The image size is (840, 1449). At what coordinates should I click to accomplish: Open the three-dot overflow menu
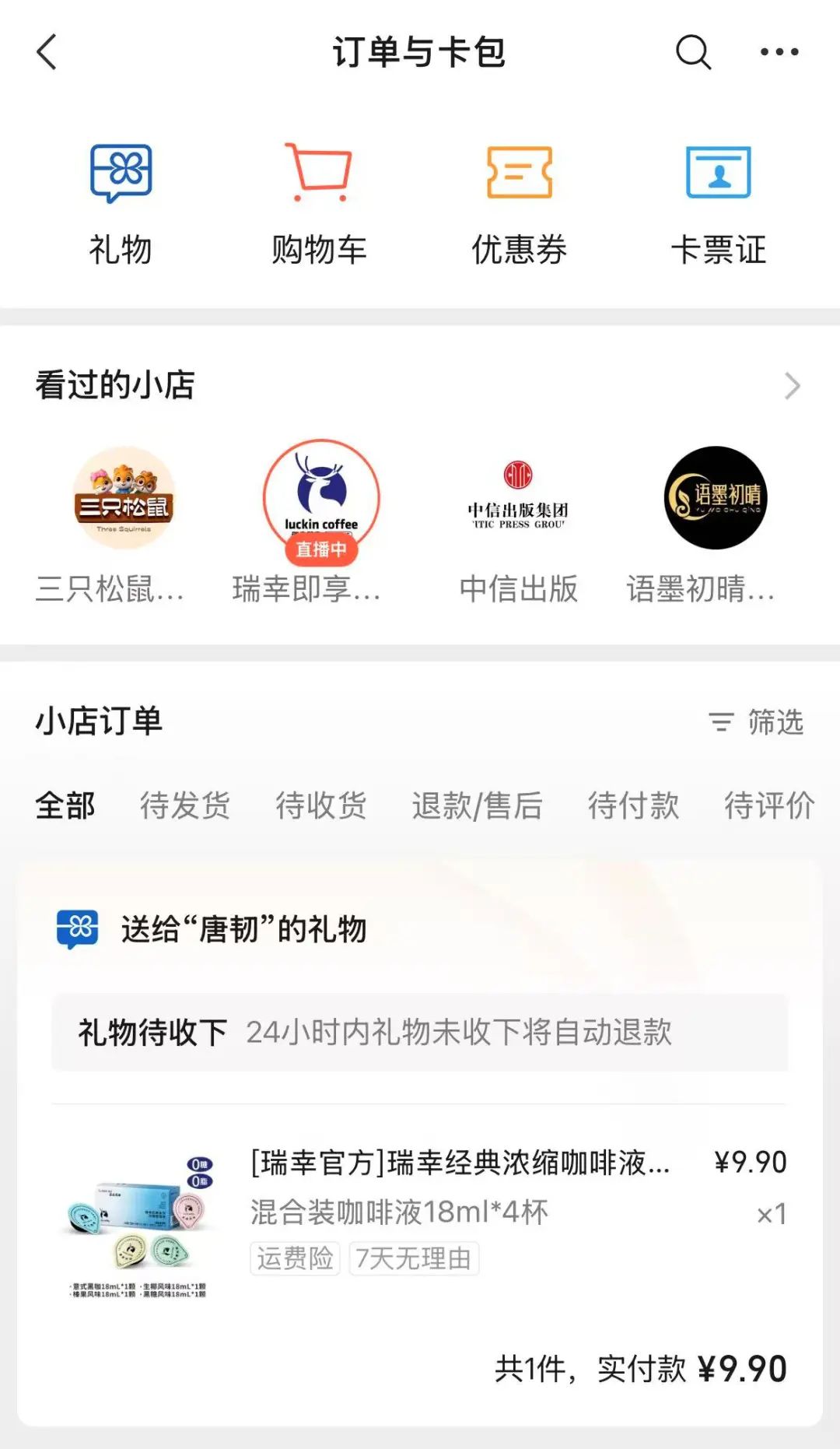779,52
